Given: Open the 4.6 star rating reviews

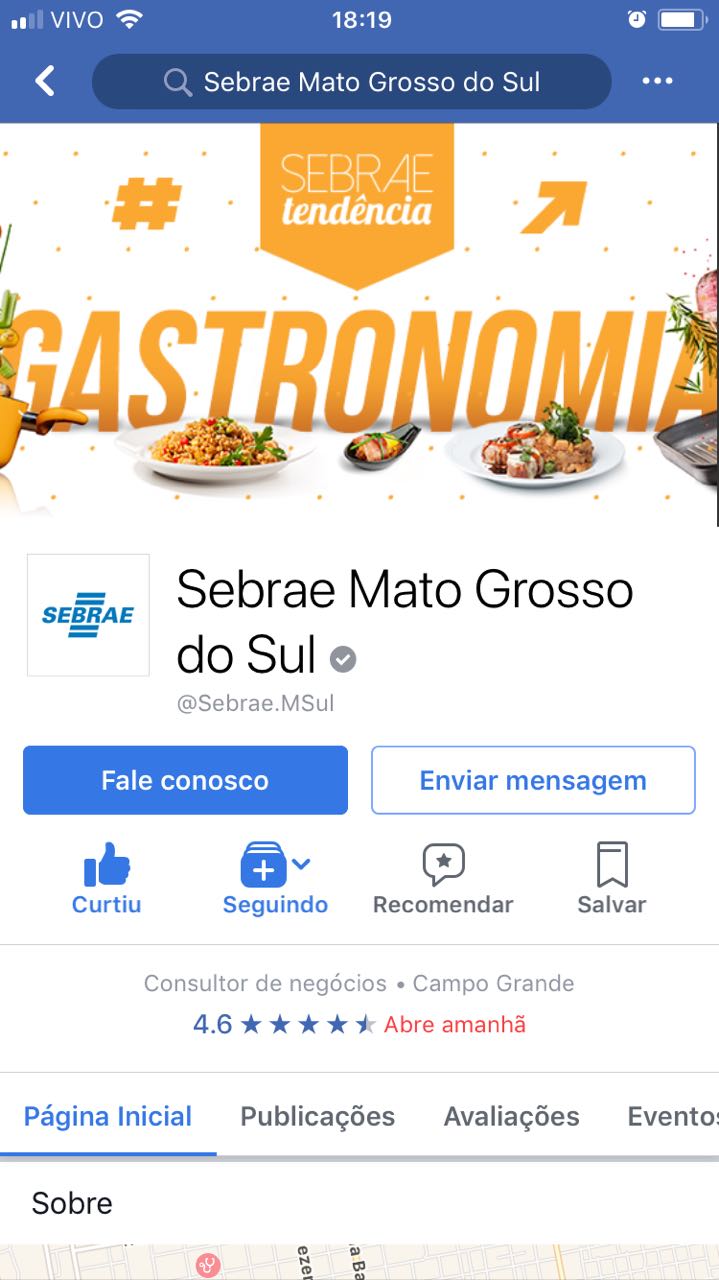Looking at the screenshot, I should coord(284,1024).
